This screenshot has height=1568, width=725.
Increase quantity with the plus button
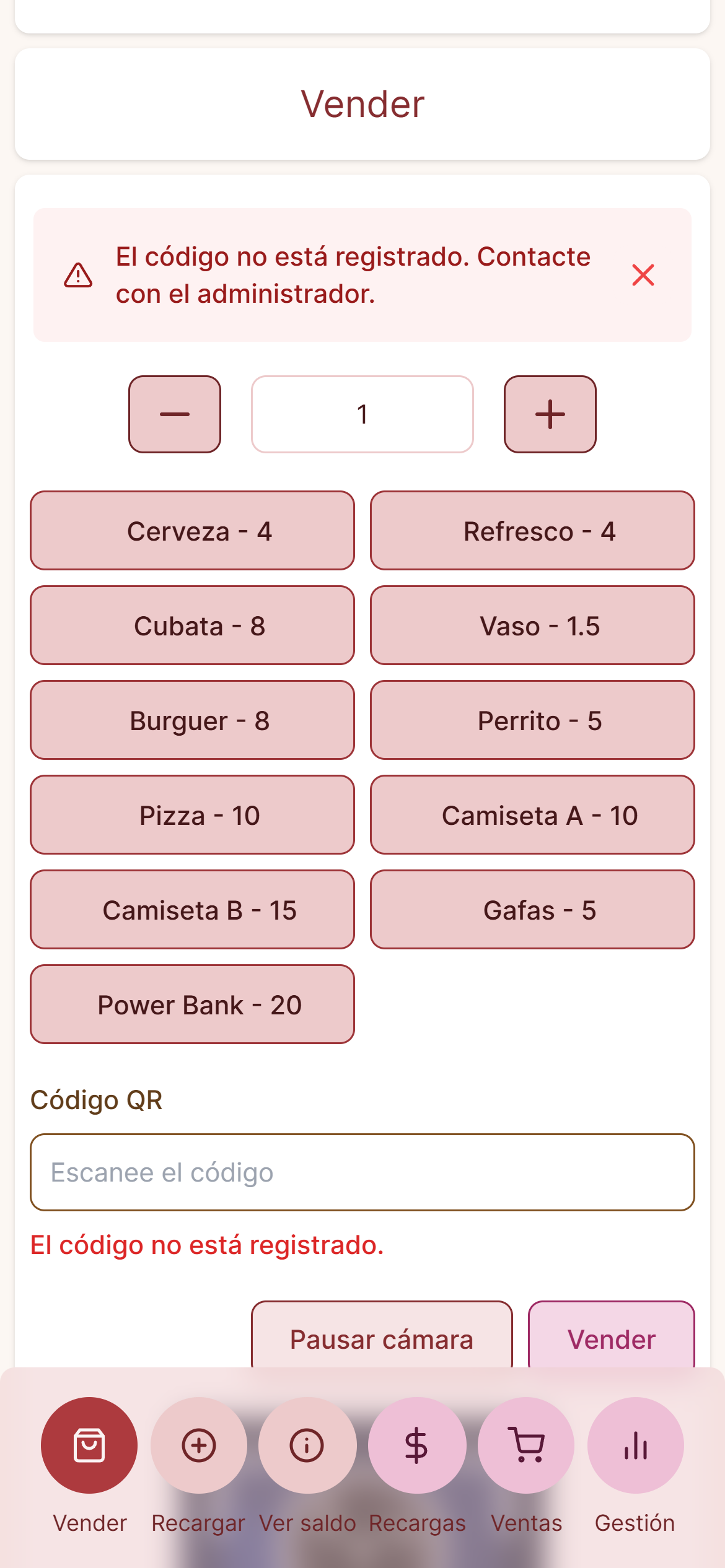click(550, 414)
